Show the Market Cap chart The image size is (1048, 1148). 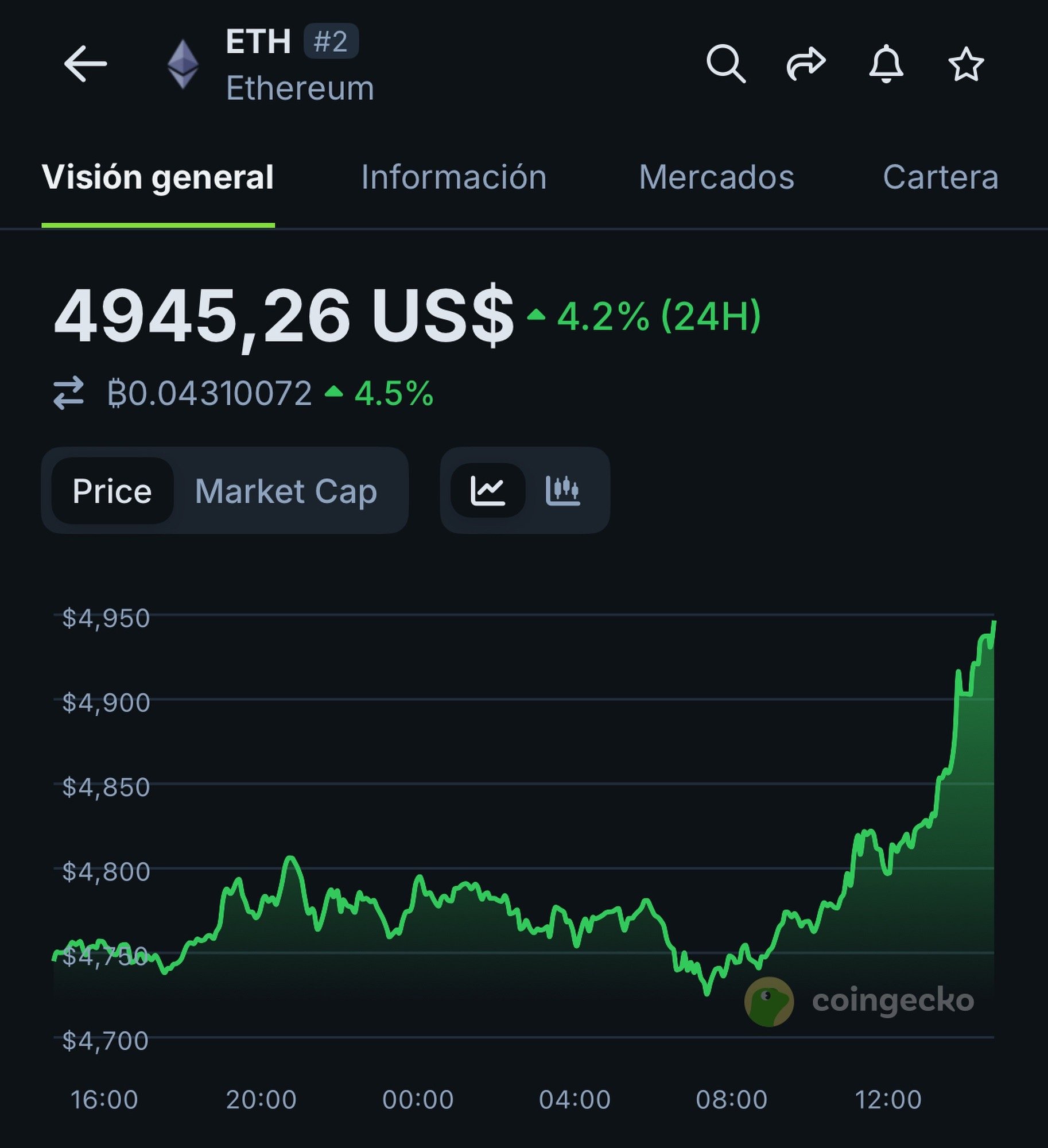tap(286, 491)
